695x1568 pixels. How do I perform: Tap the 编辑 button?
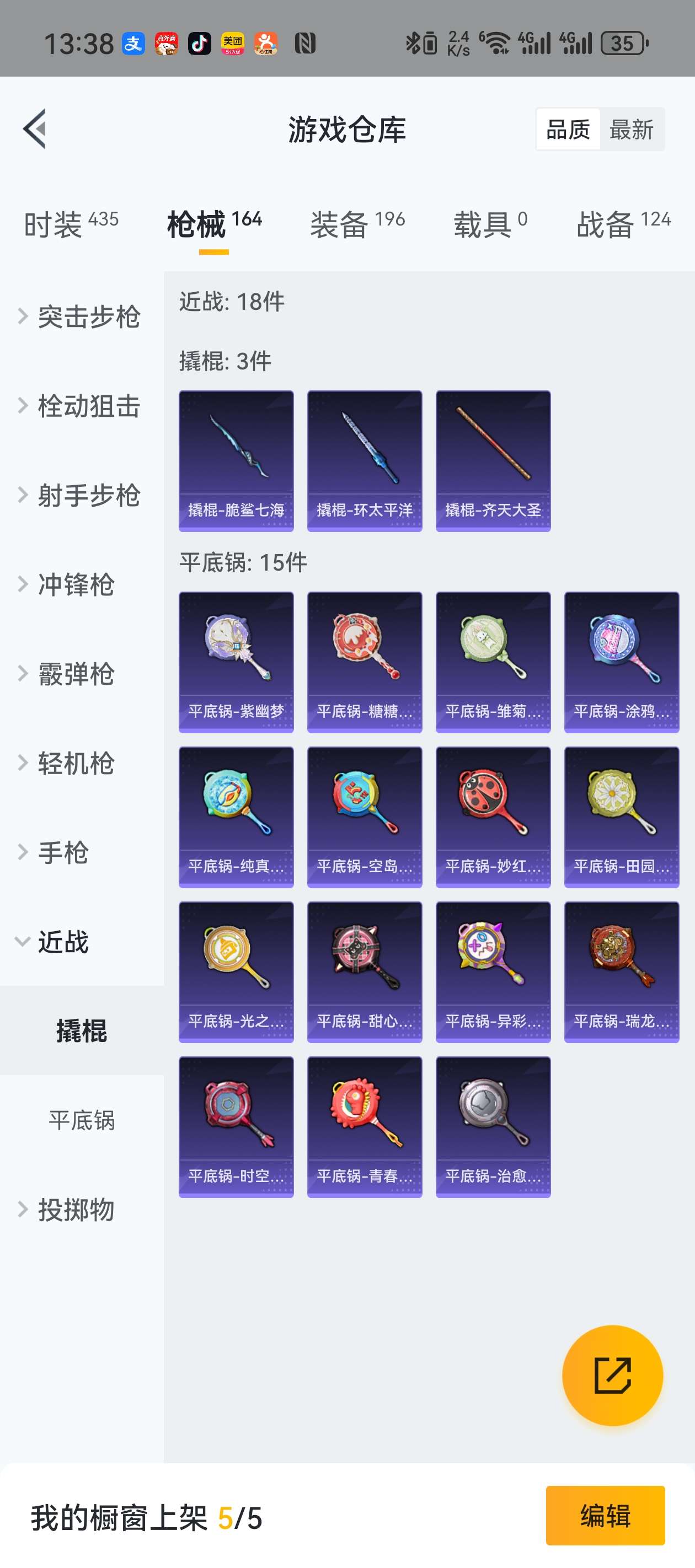[605, 1515]
